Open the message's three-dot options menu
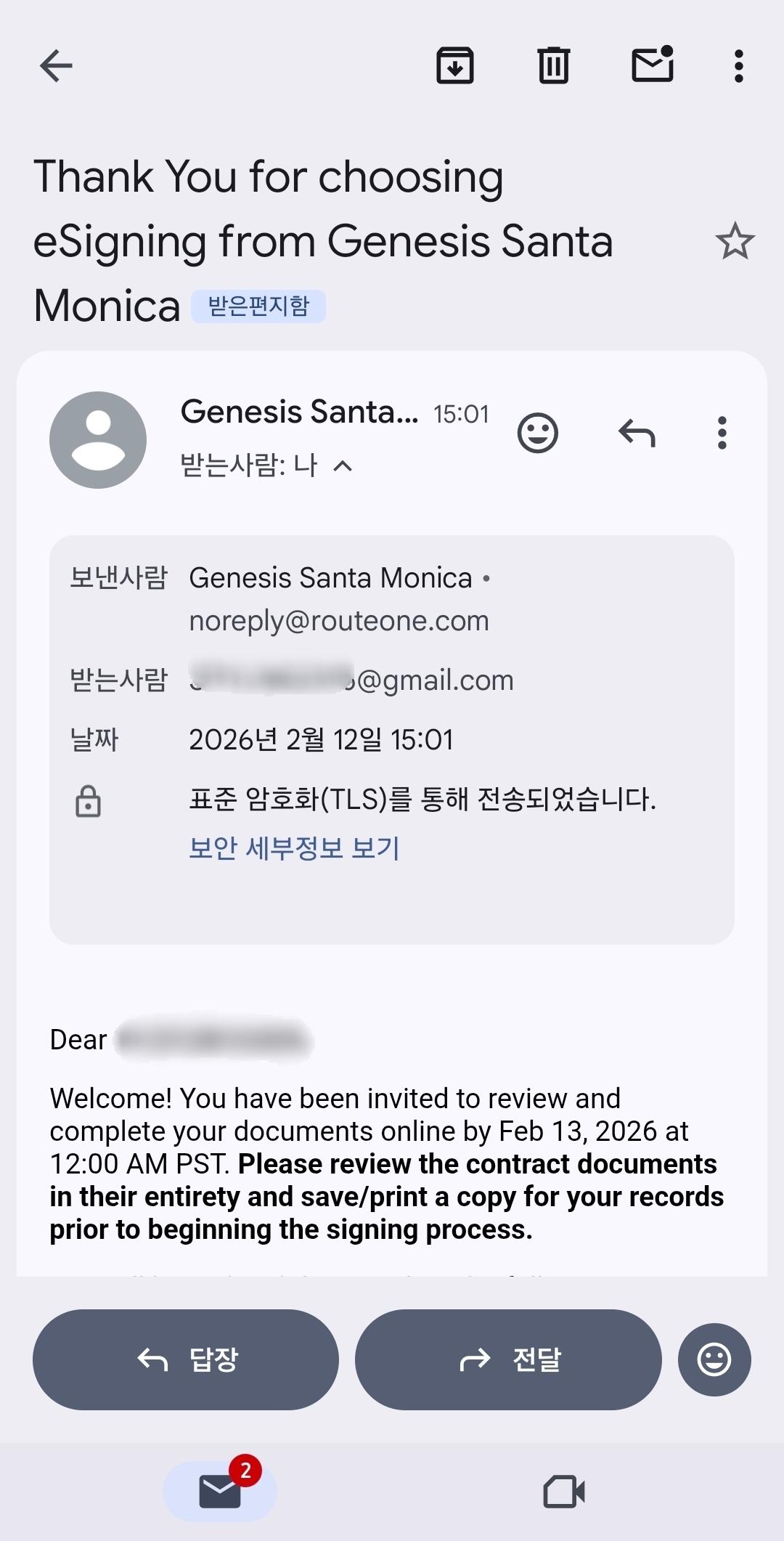The image size is (784, 1541). 722,432
